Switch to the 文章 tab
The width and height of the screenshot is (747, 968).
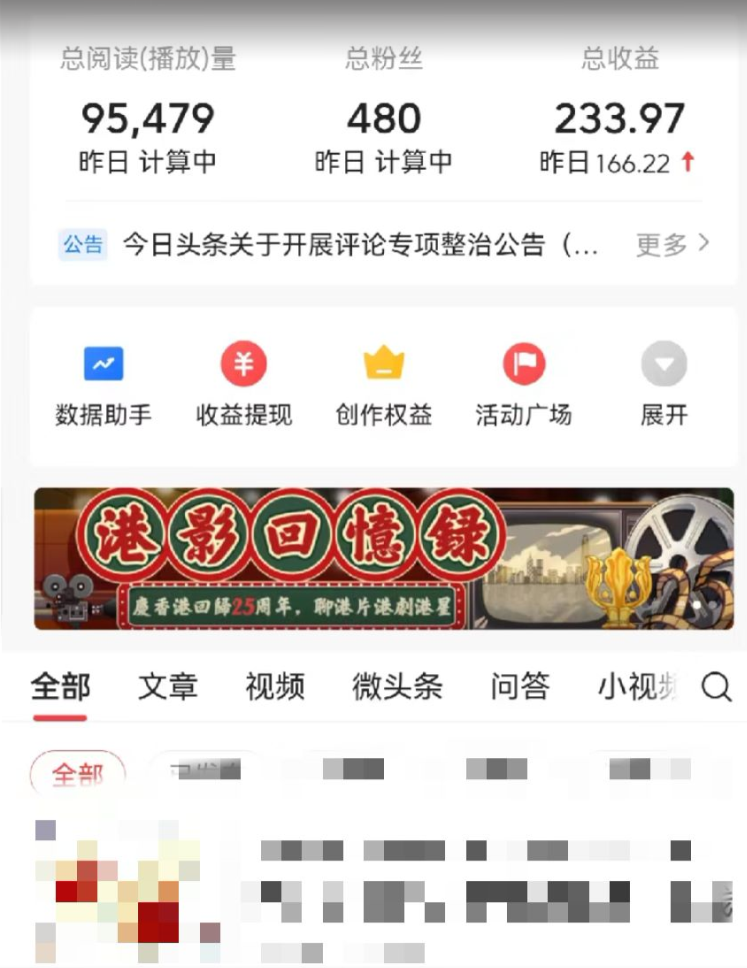(167, 687)
